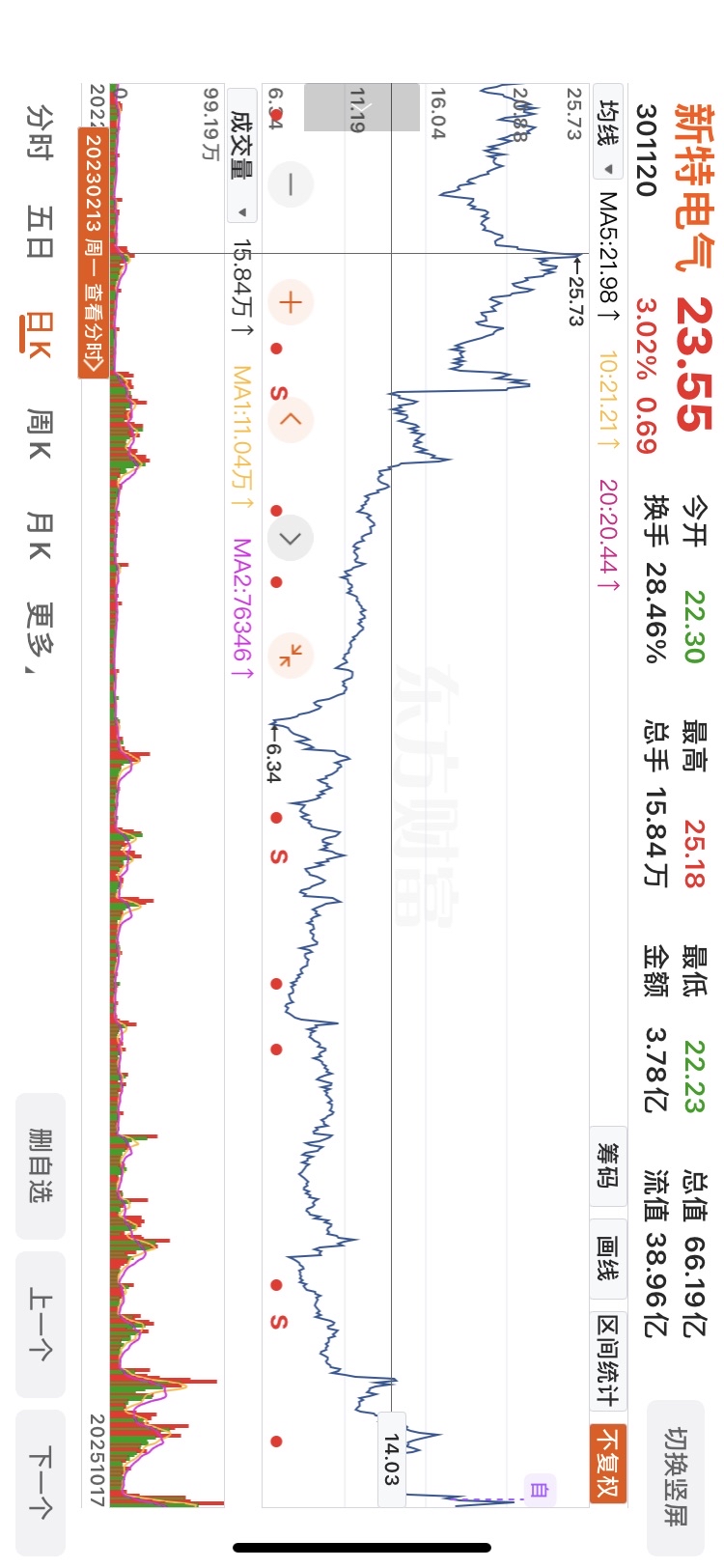The image size is (724, 1568).
Task: Expand the 更多 chart period options
Action: click(40, 638)
